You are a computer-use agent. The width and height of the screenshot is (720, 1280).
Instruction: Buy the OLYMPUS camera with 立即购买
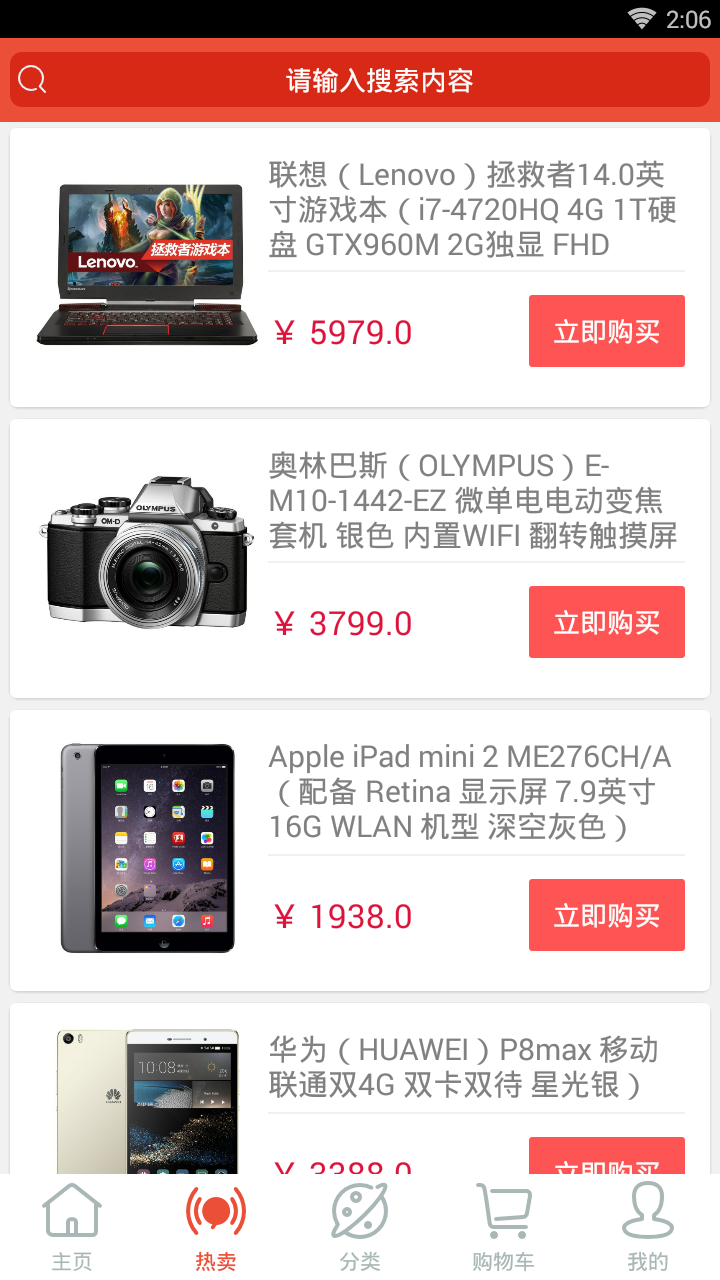606,622
